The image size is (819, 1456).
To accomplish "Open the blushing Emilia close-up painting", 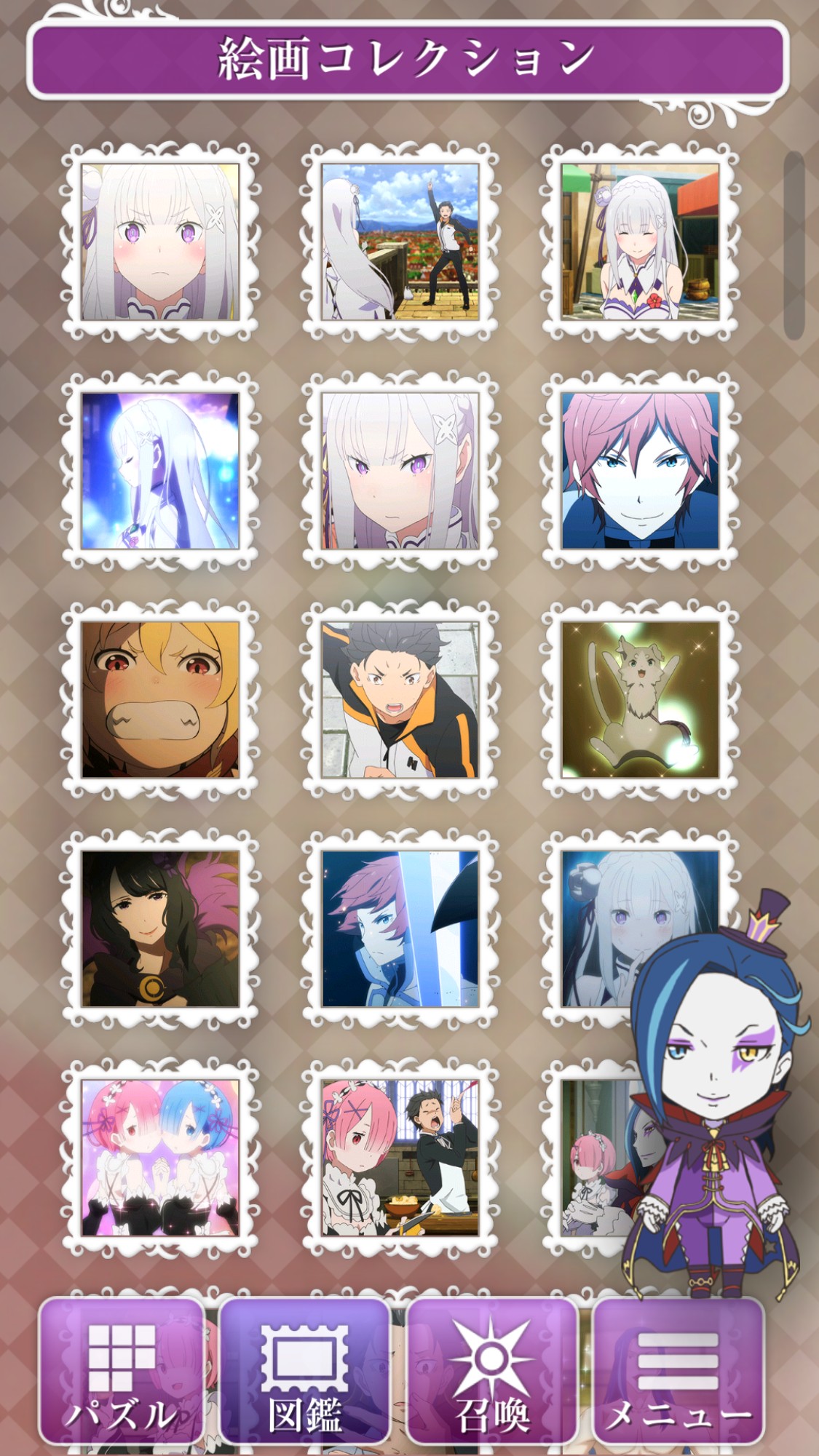I will point(160,242).
